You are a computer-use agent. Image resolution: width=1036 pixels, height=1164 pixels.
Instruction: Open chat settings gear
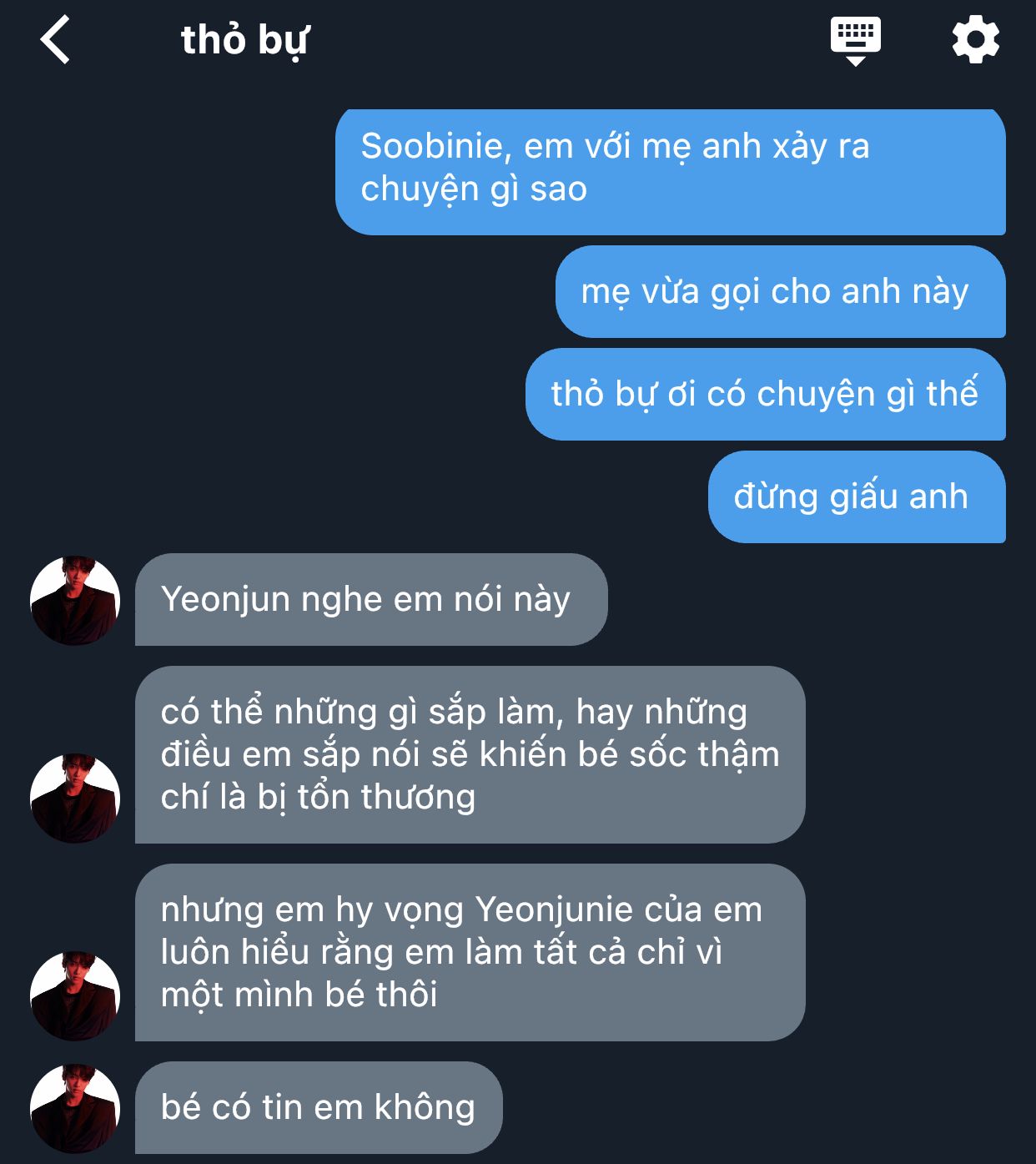(x=975, y=39)
